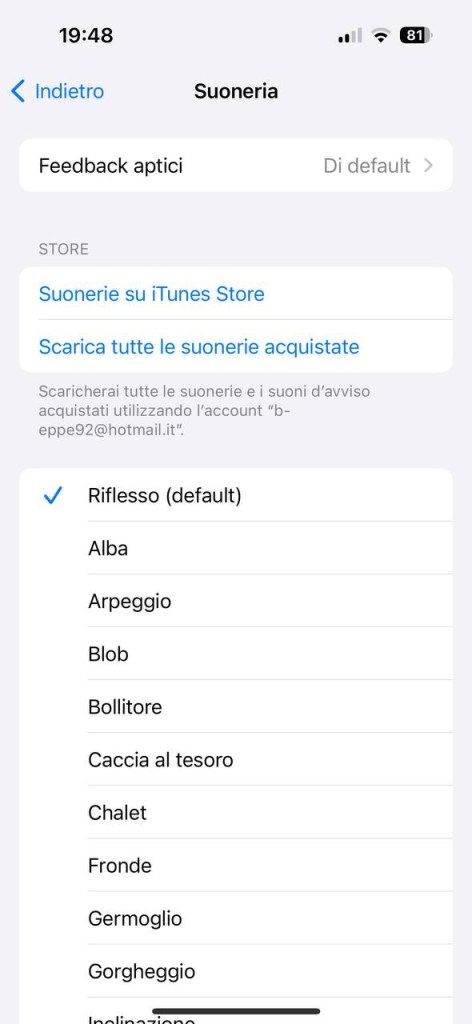Choose the Chalet ringtone
Viewport: 472px width, 1024px height.
tap(236, 812)
